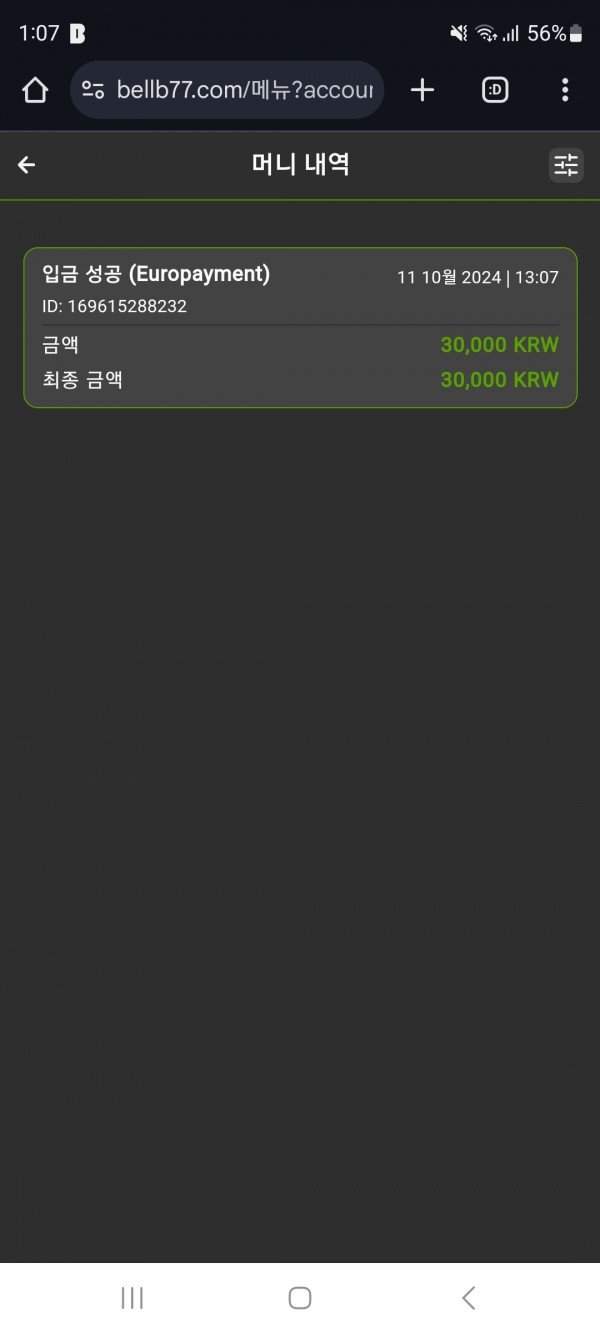600x1333 pixels.
Task: Open the browser home page
Action: [x=35, y=90]
